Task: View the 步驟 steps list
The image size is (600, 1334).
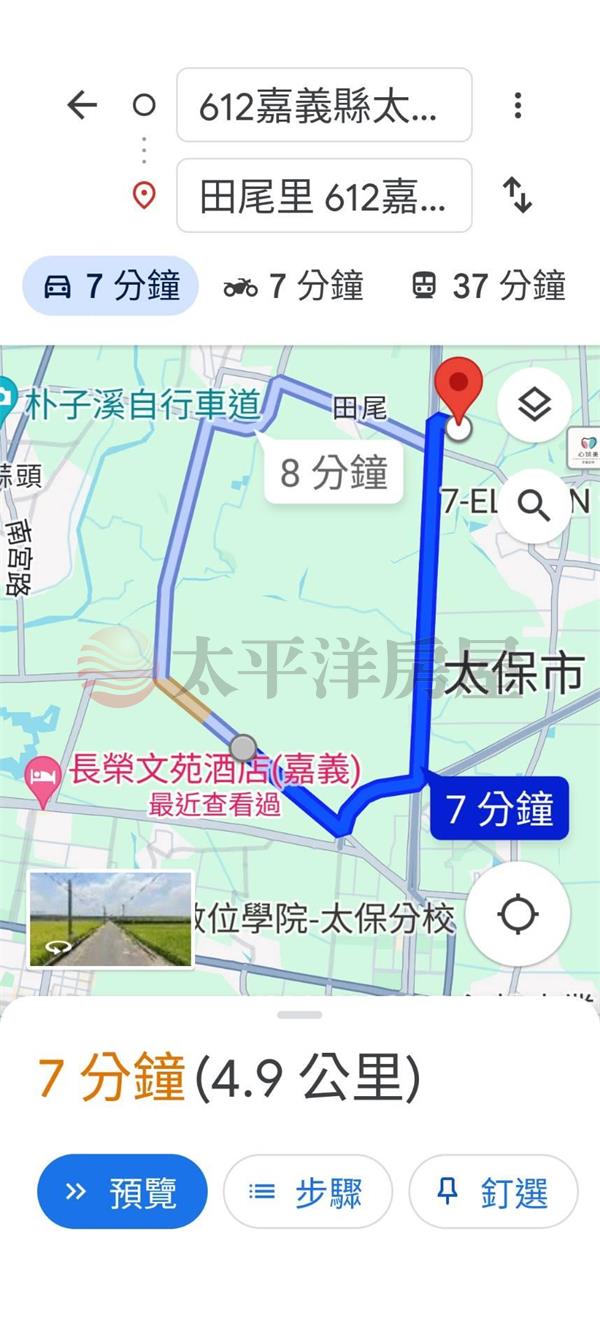Action: [x=307, y=1192]
